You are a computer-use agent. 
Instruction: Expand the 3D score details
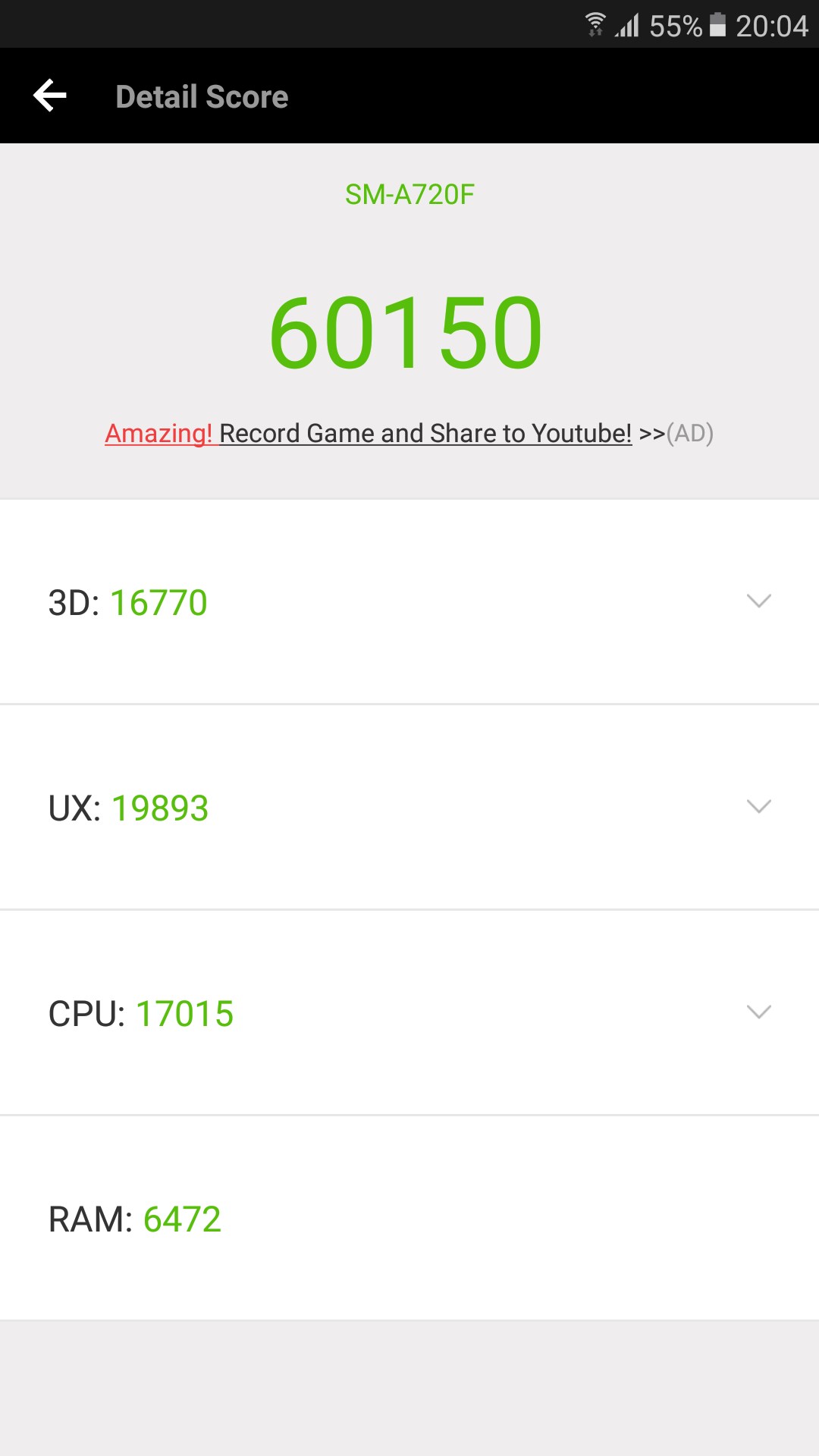pos(409,602)
